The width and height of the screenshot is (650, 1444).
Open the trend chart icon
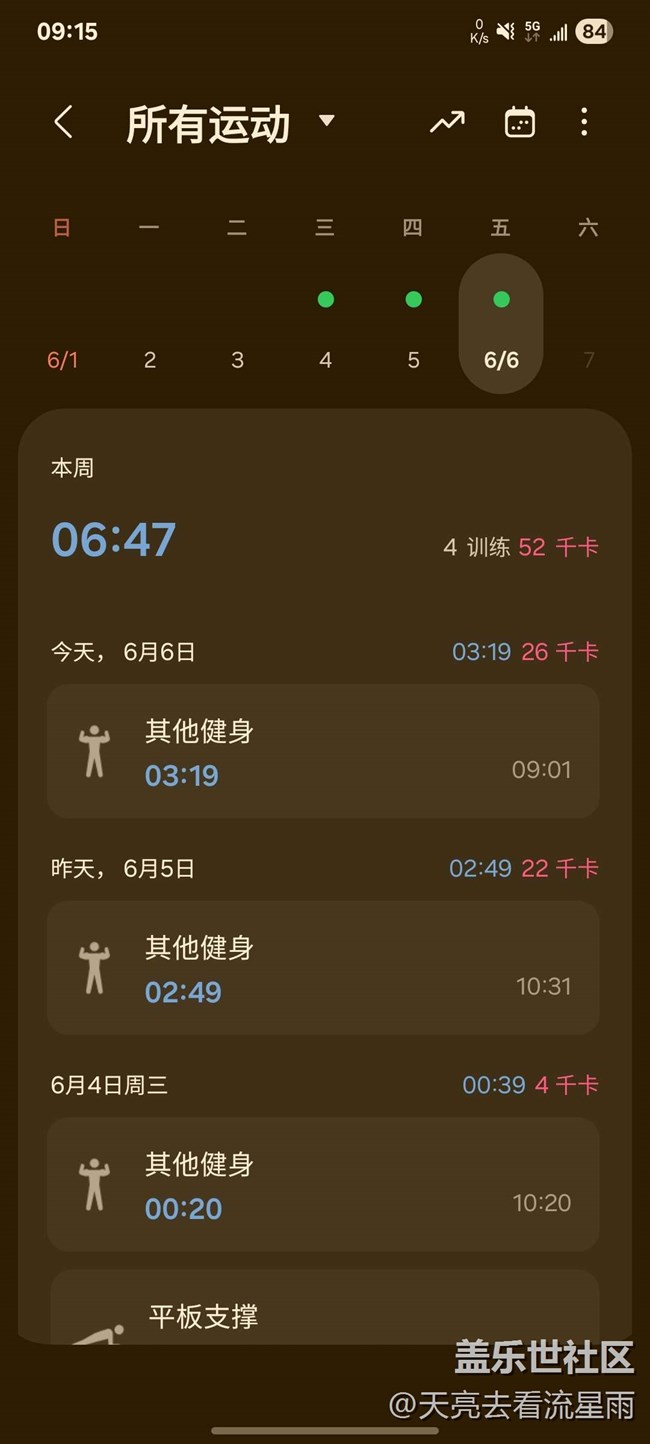coord(447,123)
